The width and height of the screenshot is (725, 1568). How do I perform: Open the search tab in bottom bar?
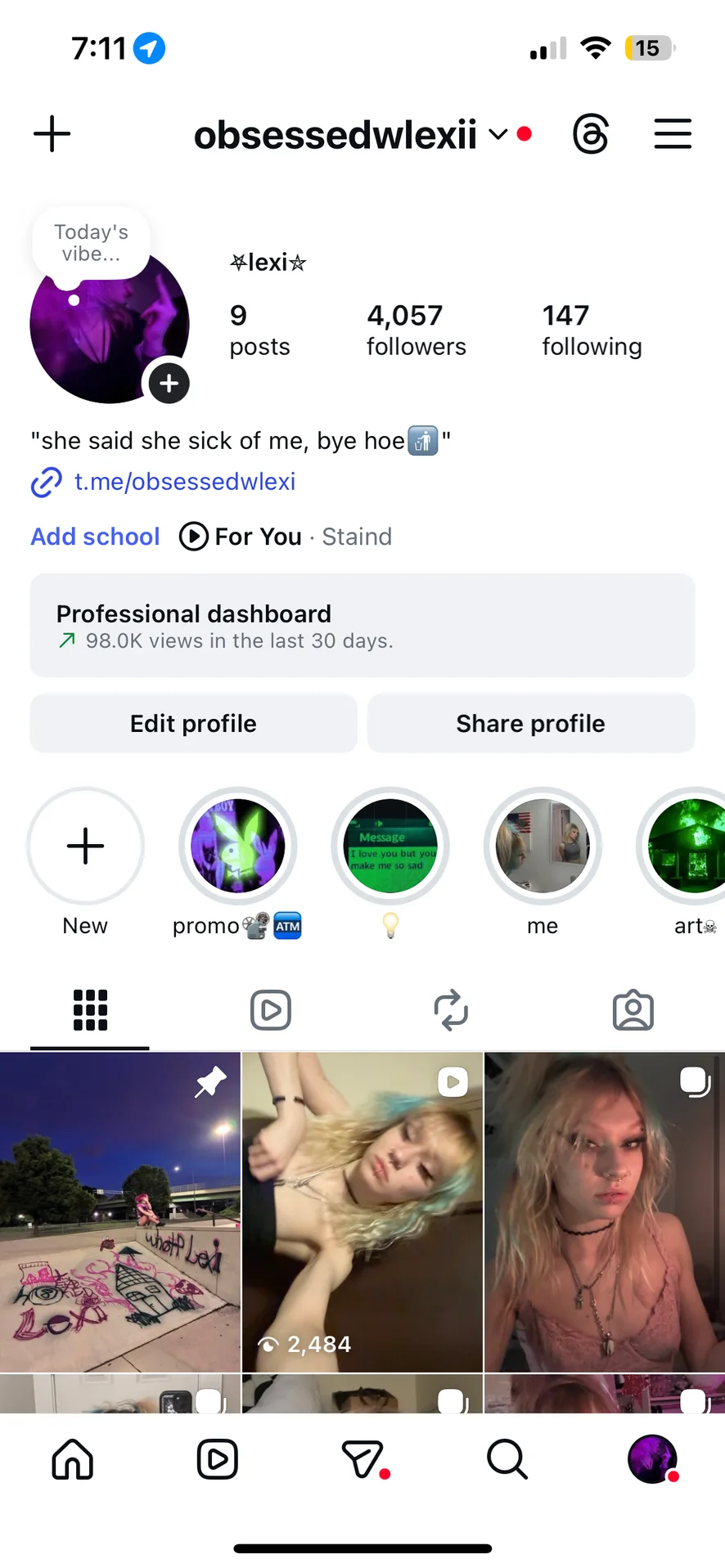pos(507,1459)
